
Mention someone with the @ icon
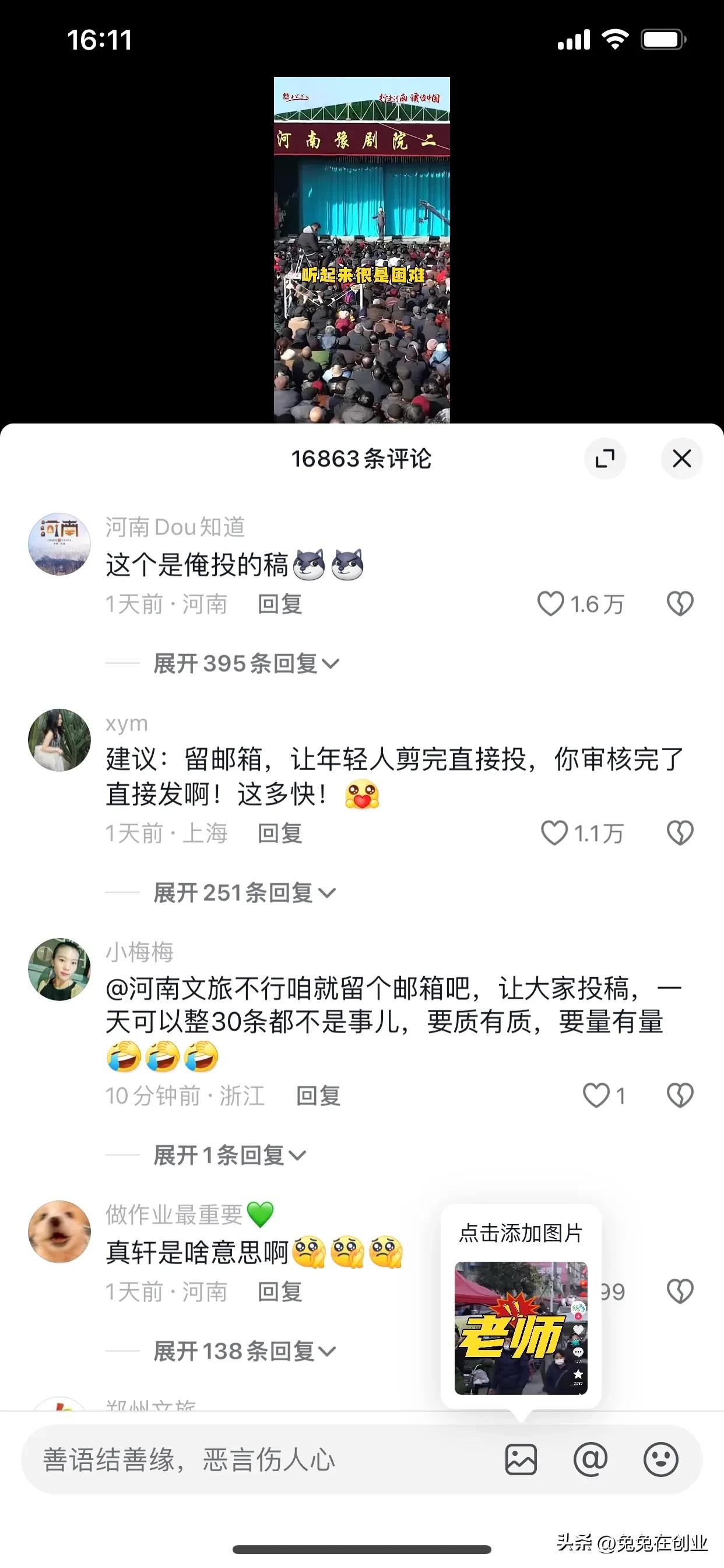590,1459
